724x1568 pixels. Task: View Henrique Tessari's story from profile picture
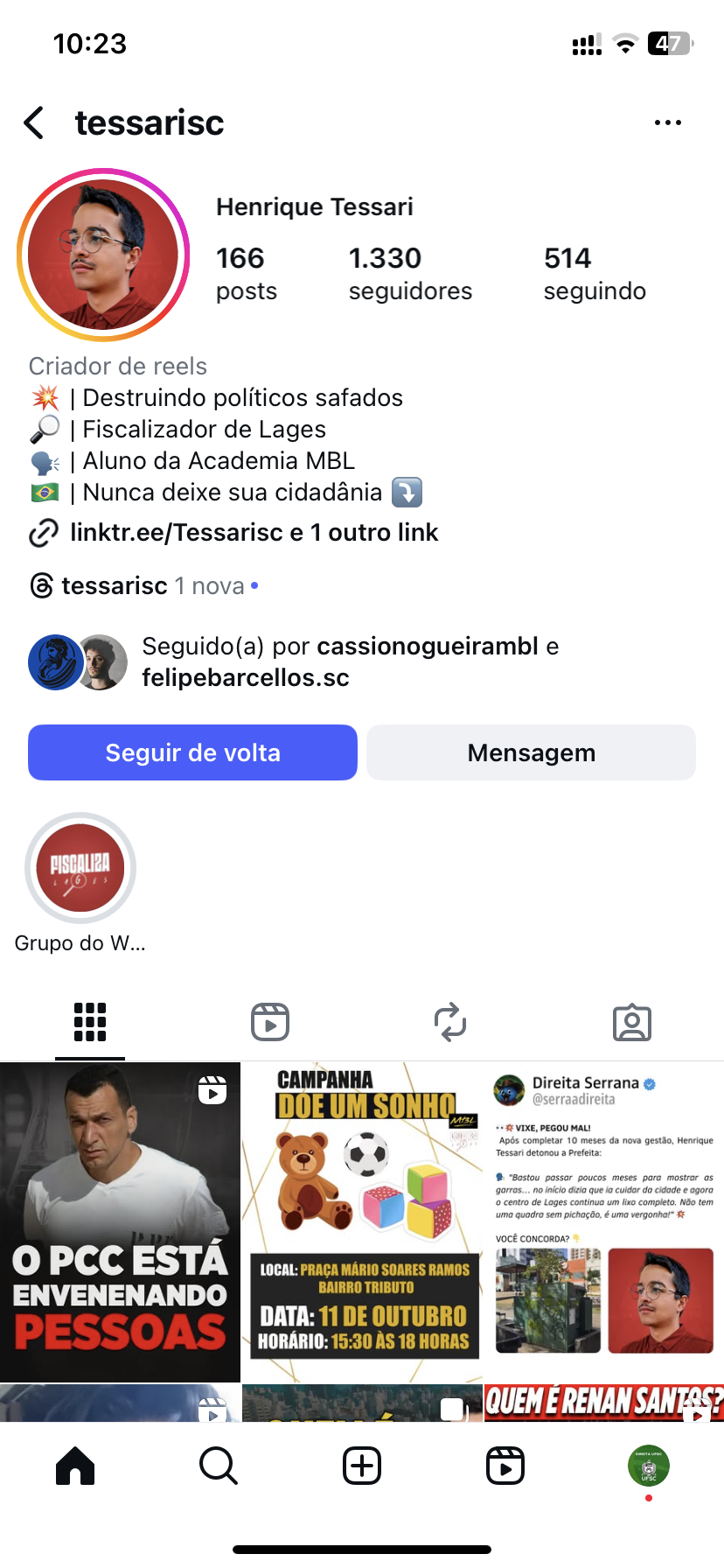[x=103, y=255]
